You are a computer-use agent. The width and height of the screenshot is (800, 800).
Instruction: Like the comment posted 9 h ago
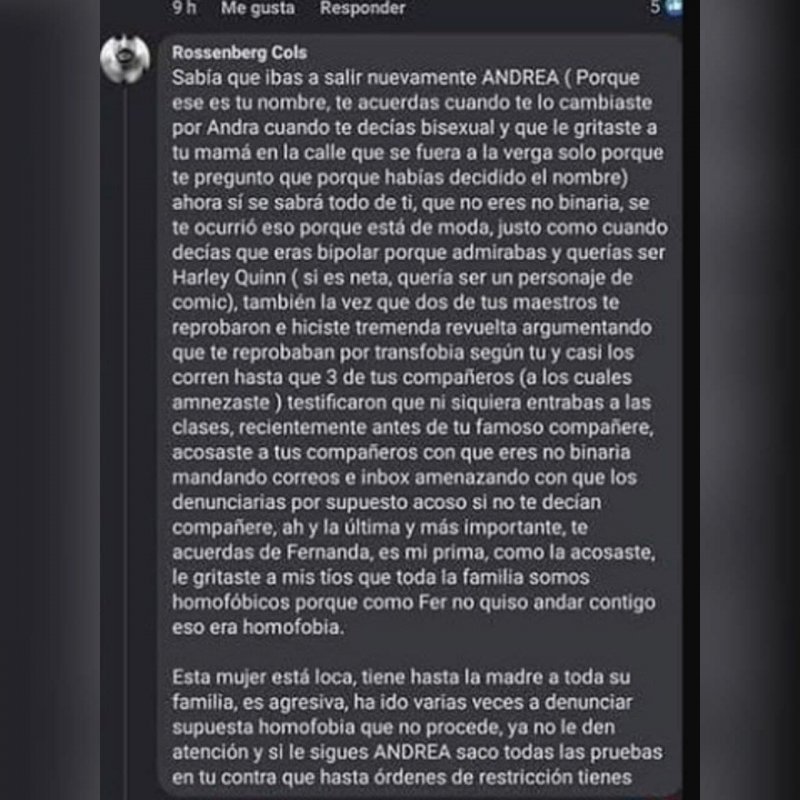click(258, 8)
